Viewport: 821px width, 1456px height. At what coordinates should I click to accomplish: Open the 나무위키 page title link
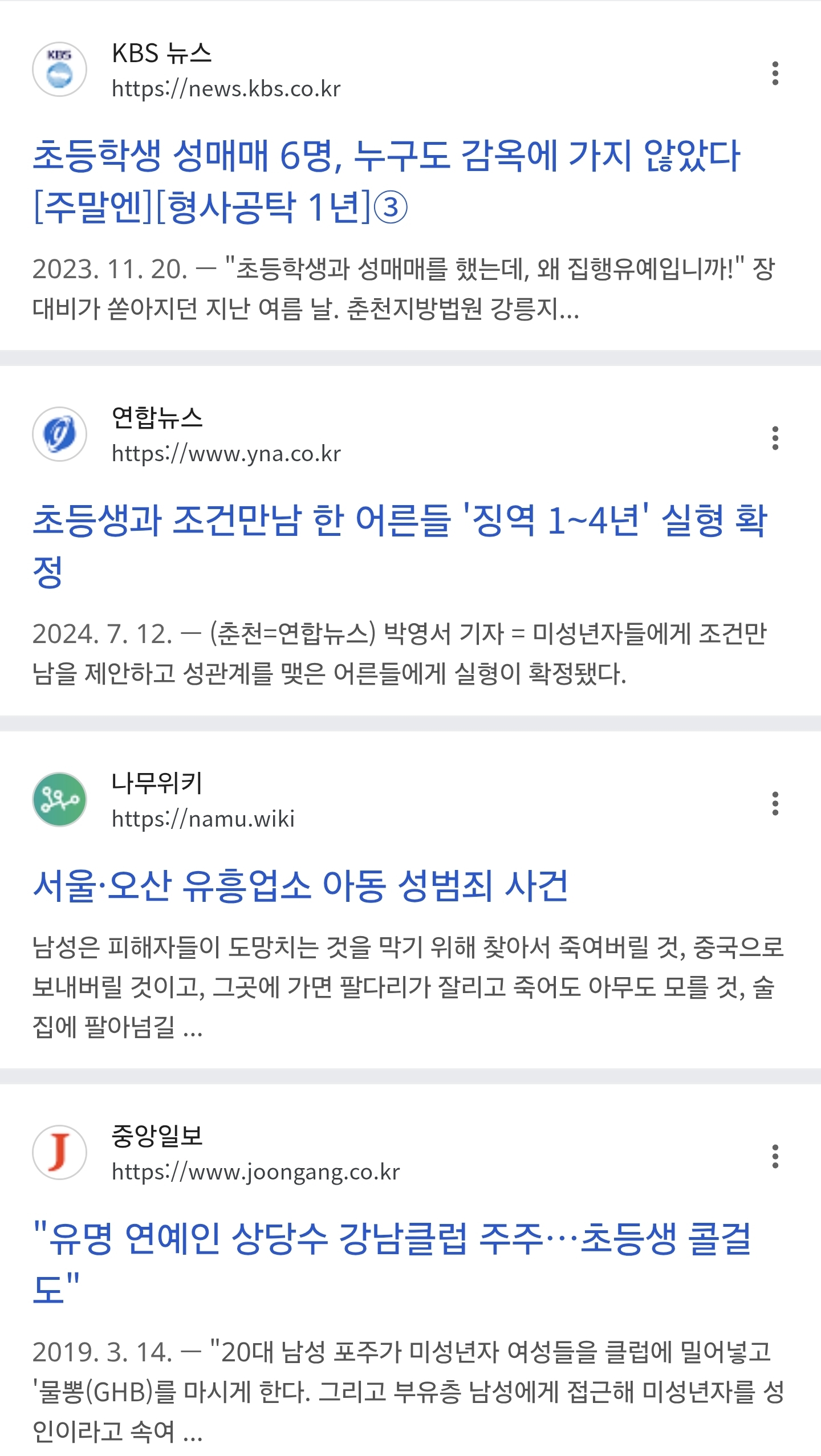click(300, 886)
